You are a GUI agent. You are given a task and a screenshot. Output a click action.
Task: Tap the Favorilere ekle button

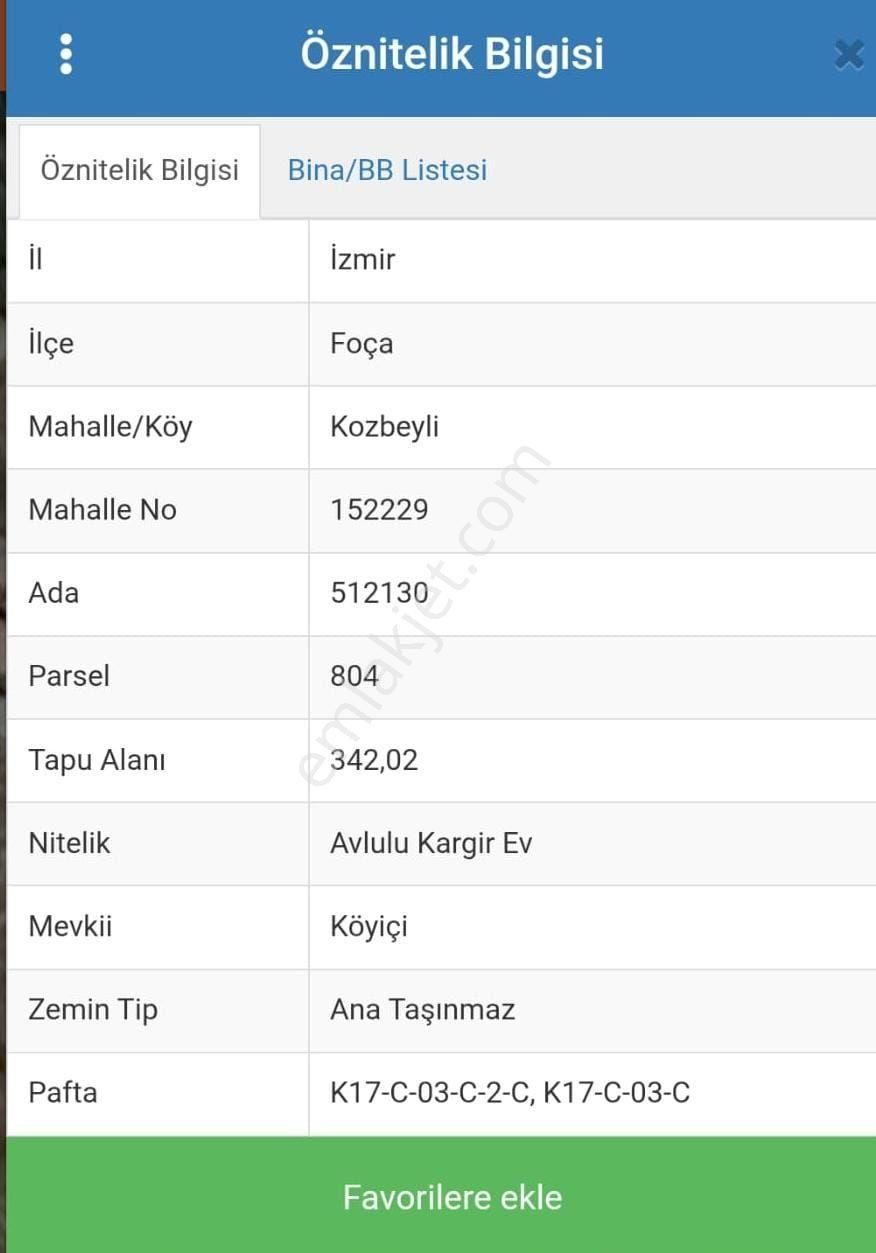coord(452,1197)
